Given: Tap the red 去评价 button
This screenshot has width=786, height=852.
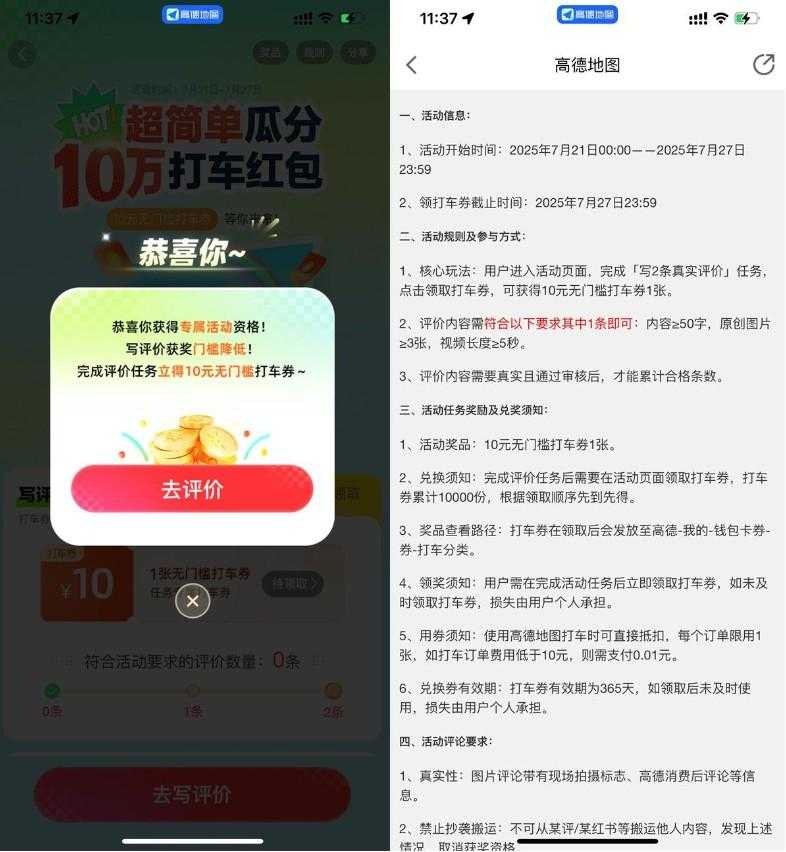Looking at the screenshot, I should 192,489.
